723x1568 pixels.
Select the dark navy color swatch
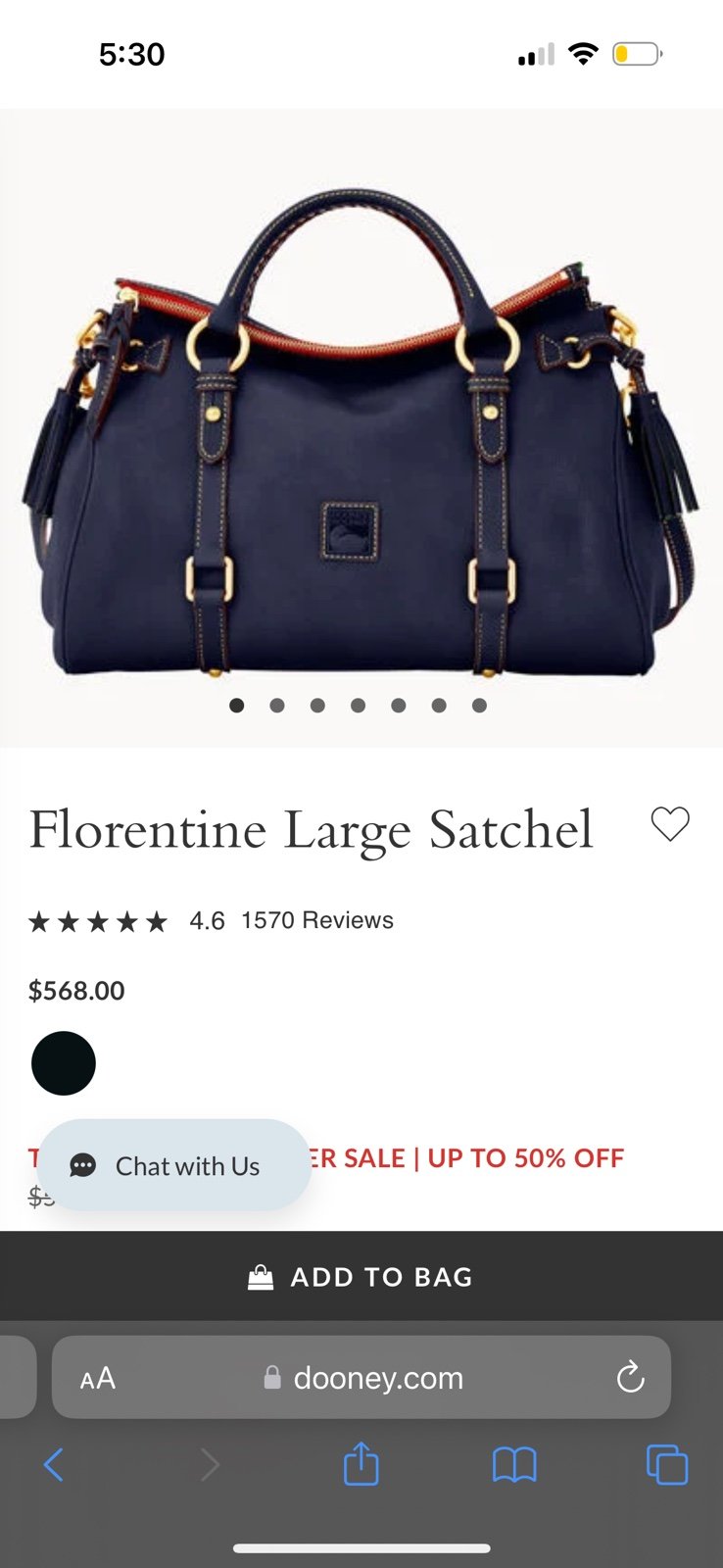pos(64,1063)
